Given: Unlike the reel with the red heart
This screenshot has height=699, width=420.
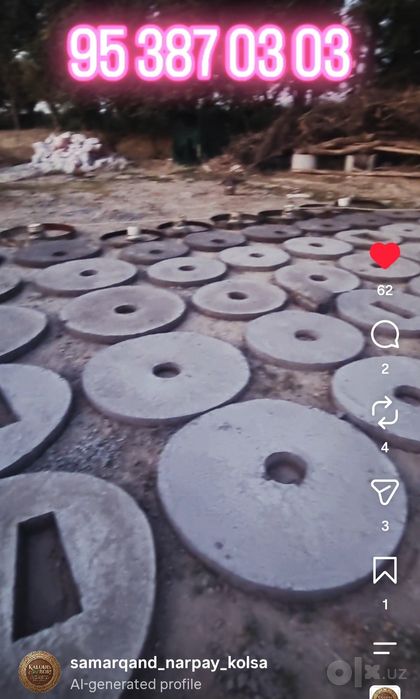Looking at the screenshot, I should [x=385, y=255].
